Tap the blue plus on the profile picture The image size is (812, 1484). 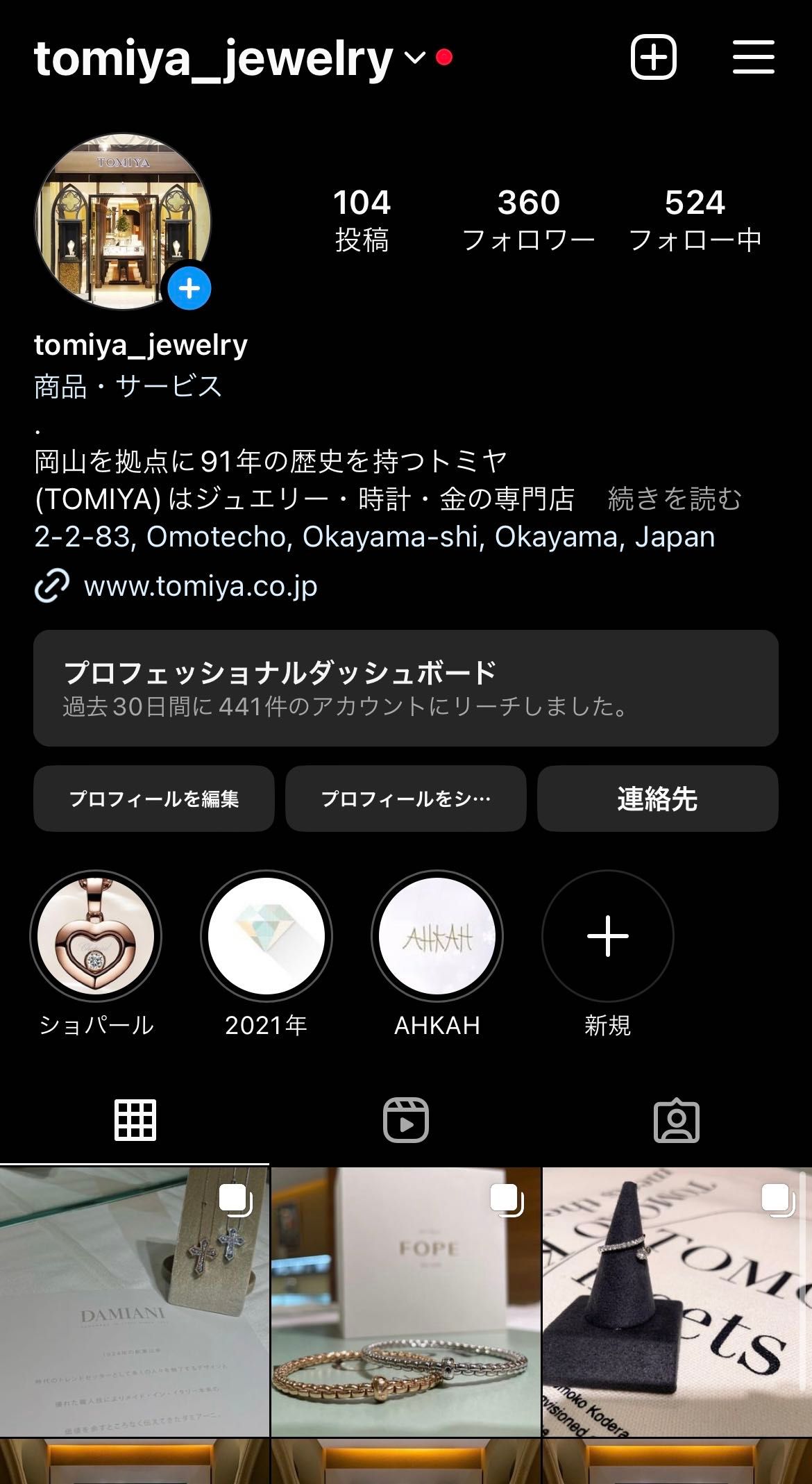[x=189, y=288]
